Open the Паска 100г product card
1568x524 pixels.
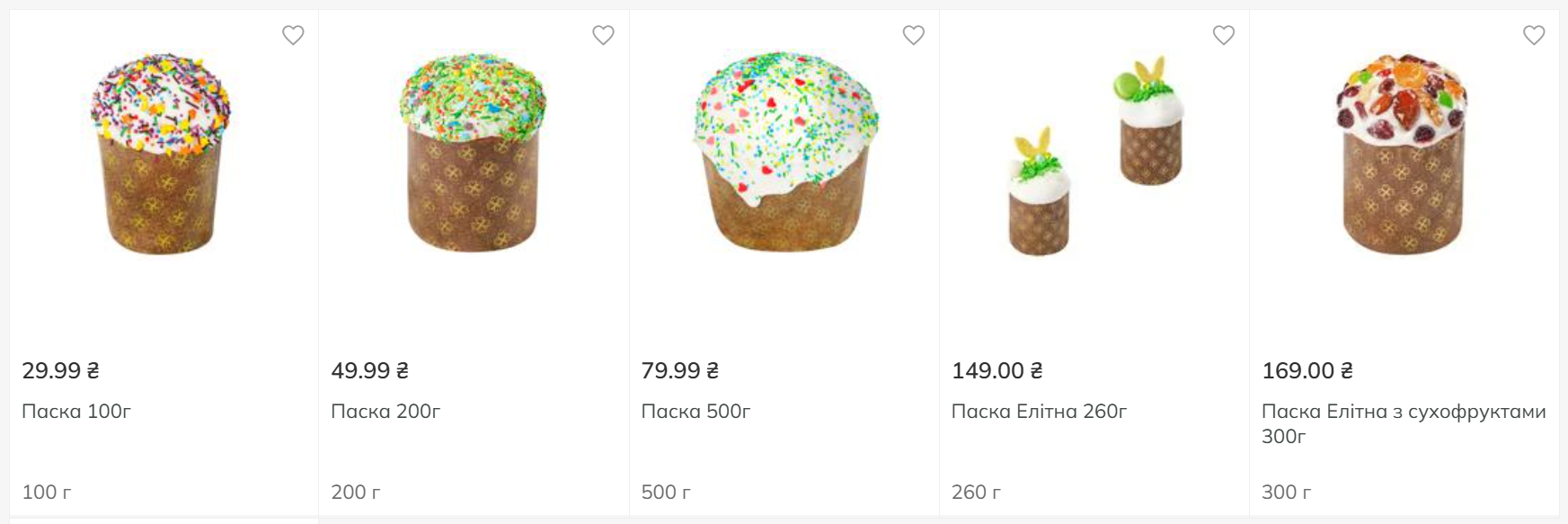pyautogui.click(x=76, y=412)
